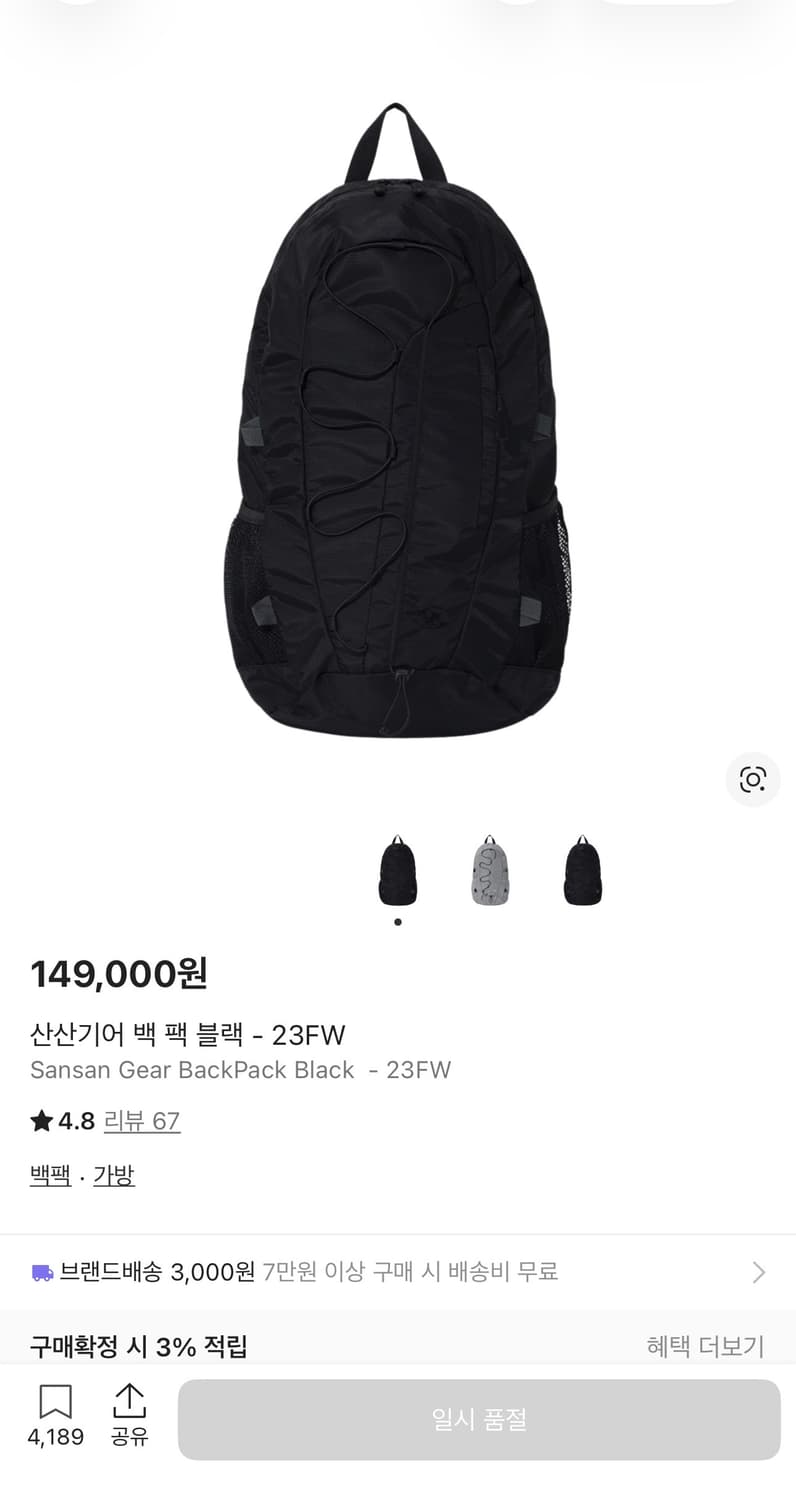Image resolution: width=796 pixels, height=1500 pixels.
Task: Click the main backpack product photo
Action: coord(398,420)
